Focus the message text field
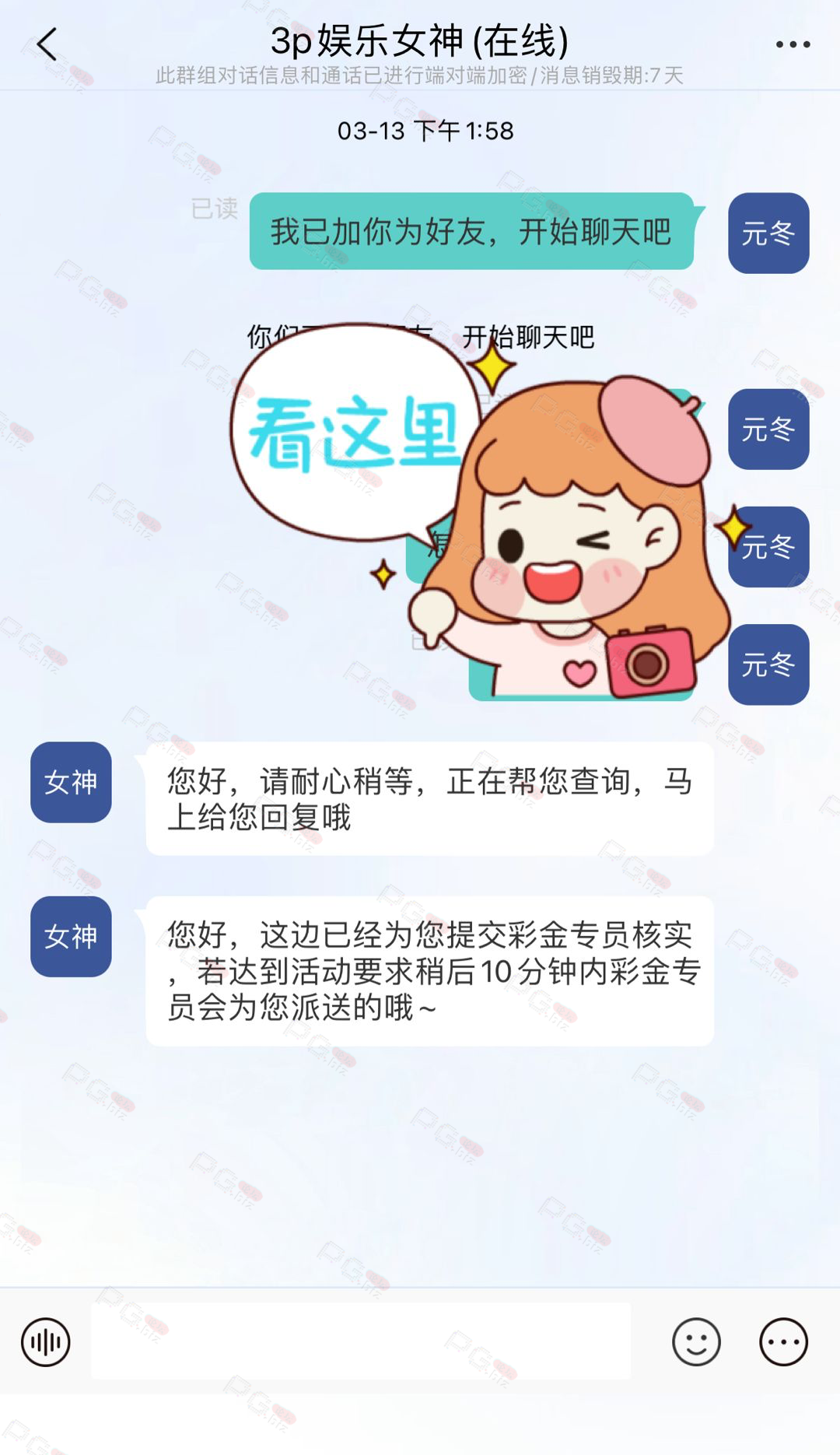 [x=361, y=1341]
